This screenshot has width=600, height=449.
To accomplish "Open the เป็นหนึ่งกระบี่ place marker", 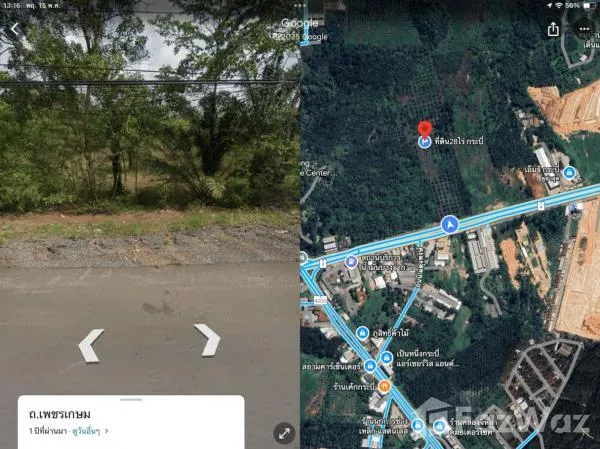I will [x=386, y=357].
